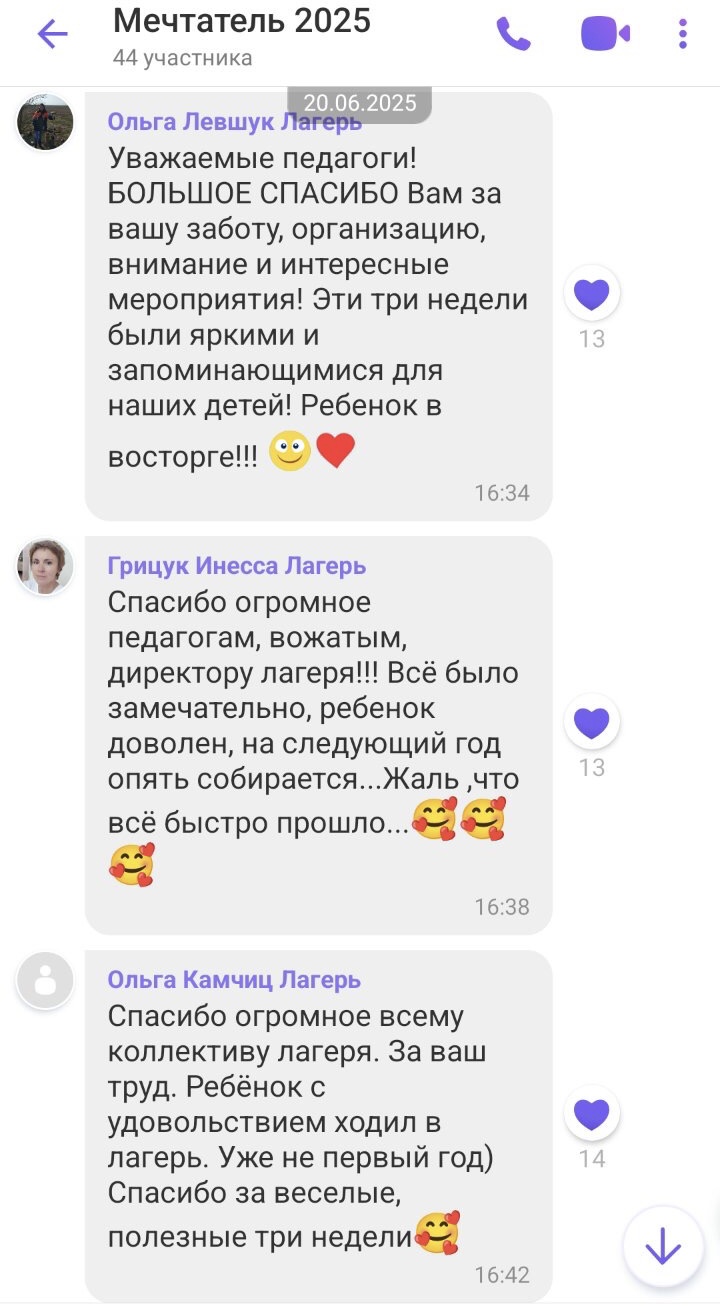The image size is (720, 1310).
Task: Open the three-dot overflow menu
Action: click(x=683, y=35)
